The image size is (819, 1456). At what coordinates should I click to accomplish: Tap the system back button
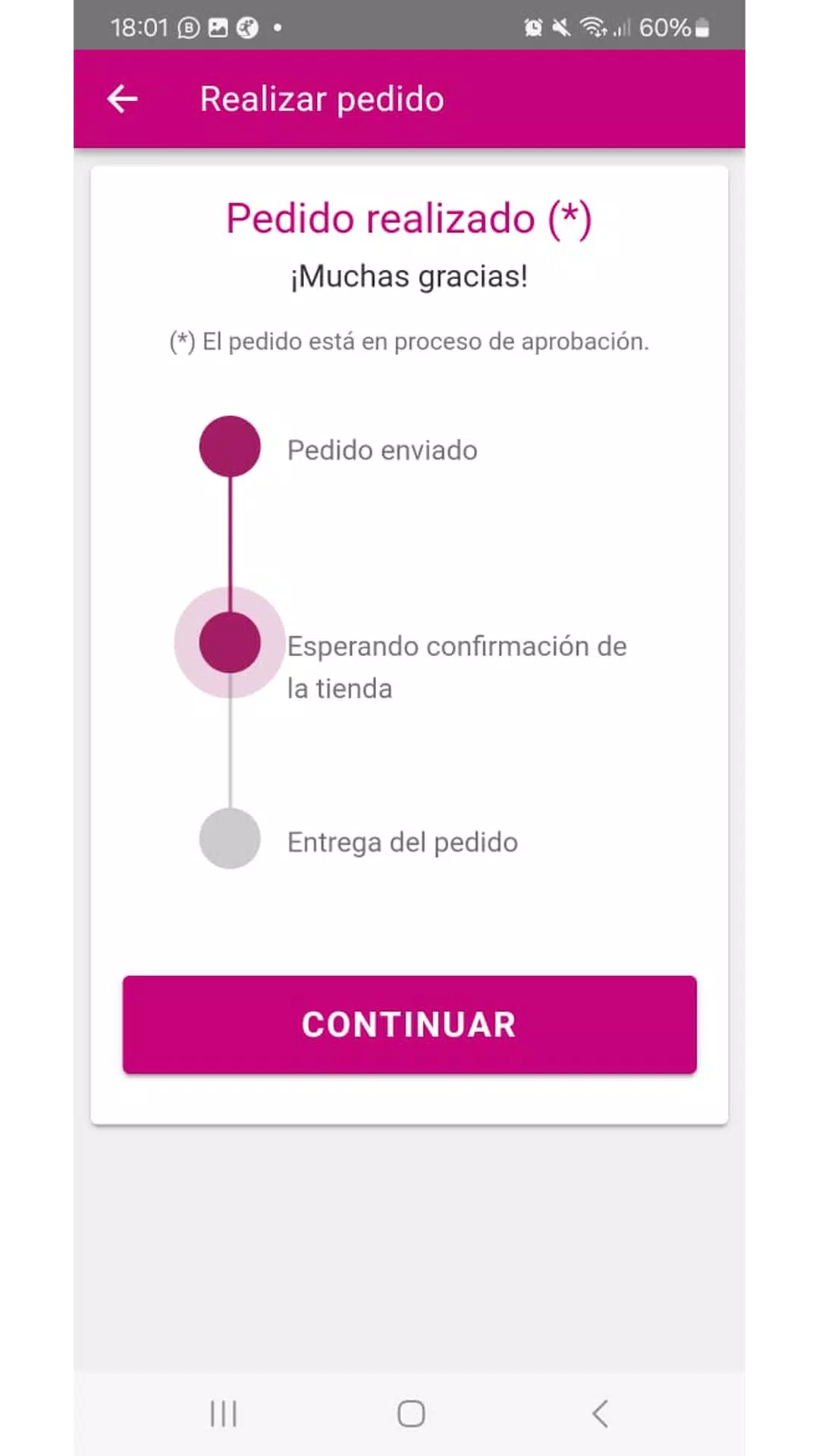[x=600, y=1414]
